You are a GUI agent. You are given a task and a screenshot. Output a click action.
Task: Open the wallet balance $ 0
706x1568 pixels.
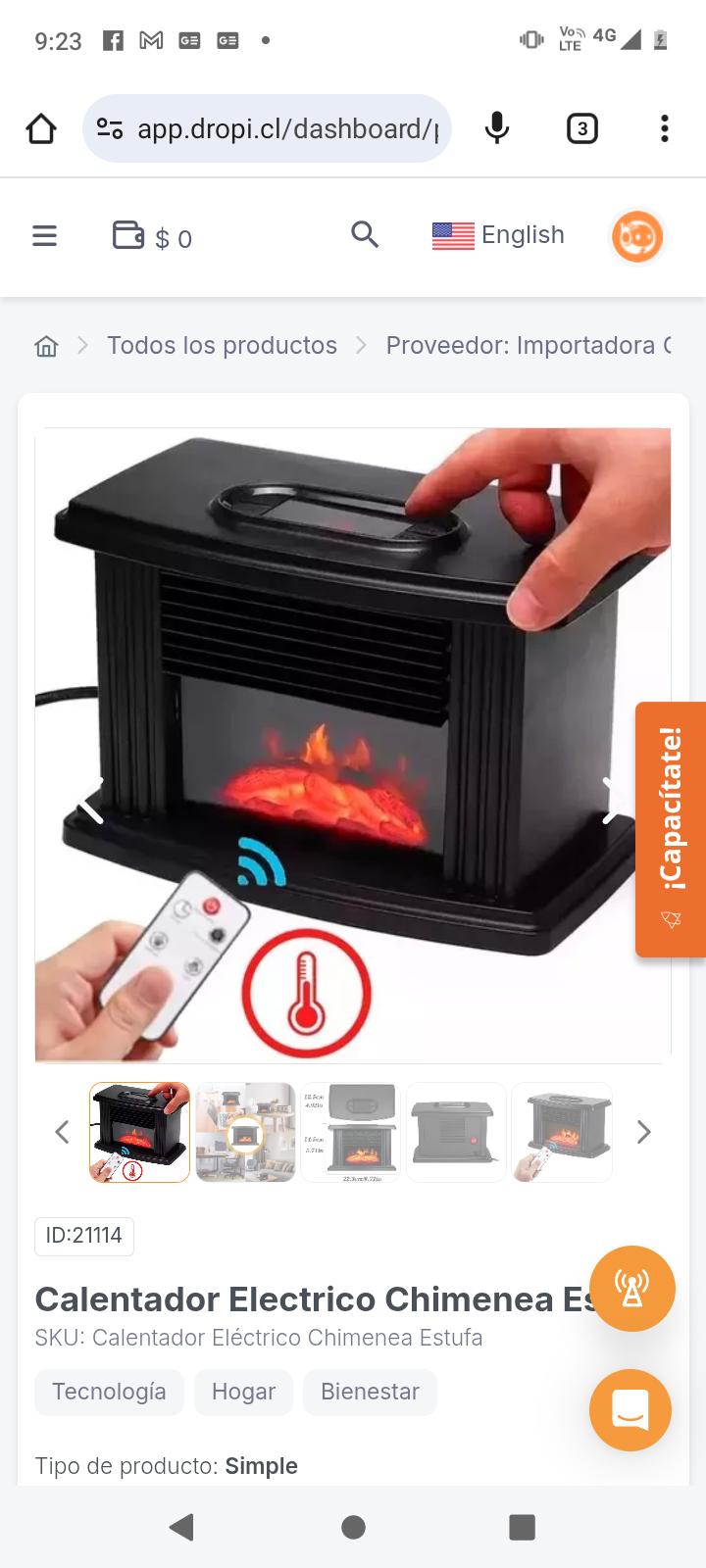152,237
